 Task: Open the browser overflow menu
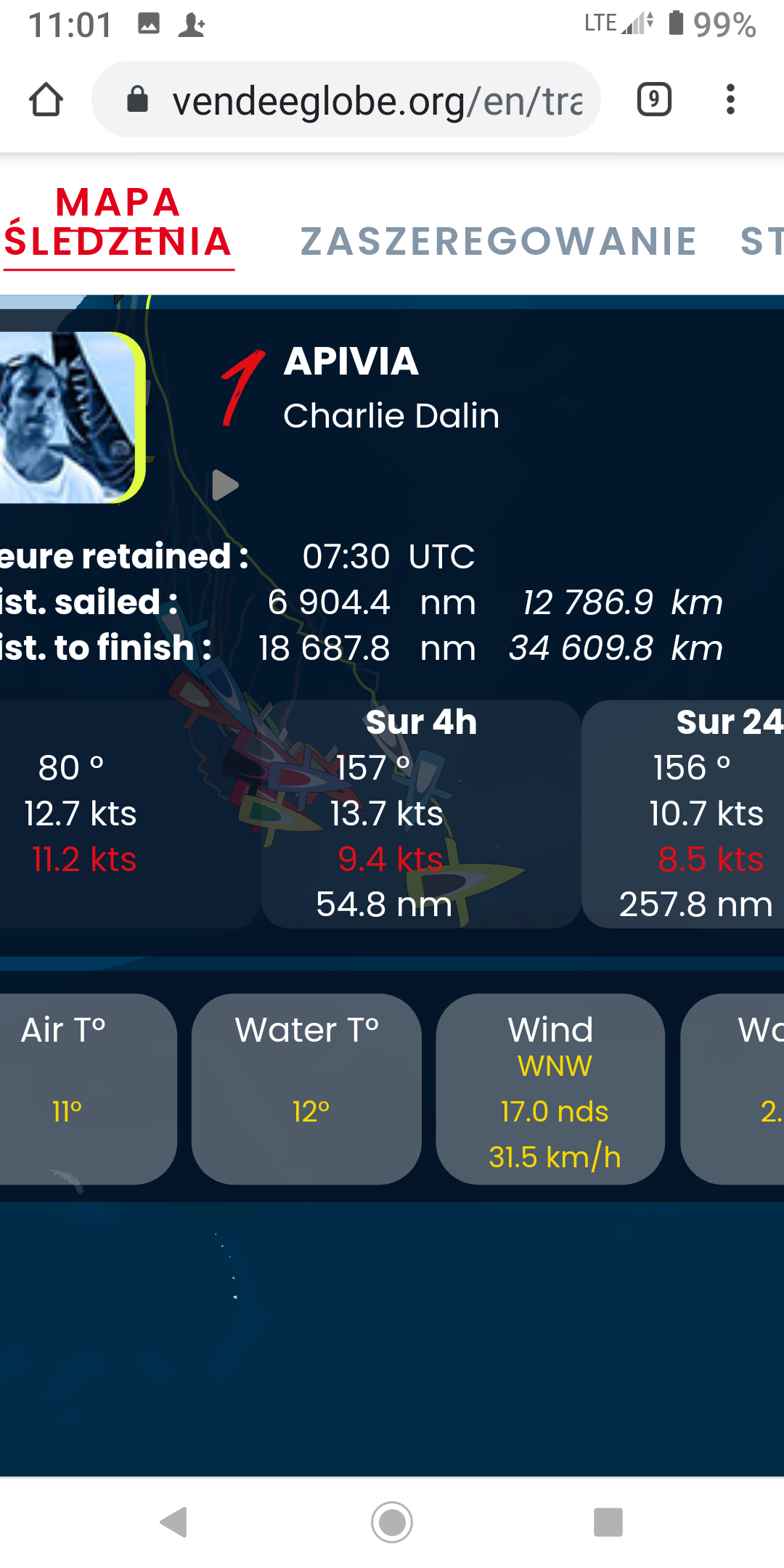coord(730,99)
